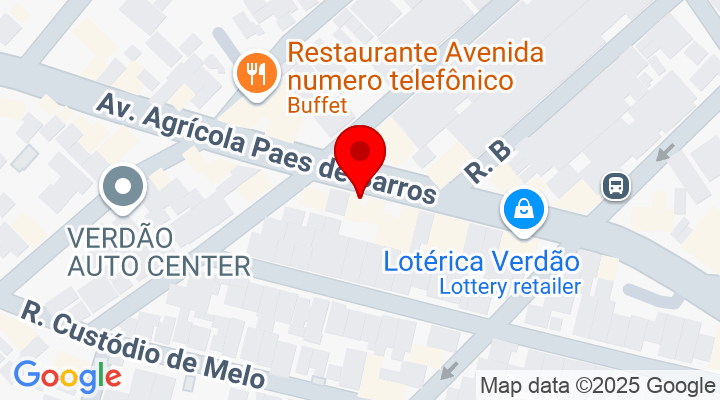Open the Restaurante Avenida buffet marker
720x400 pixels.
tap(254, 70)
